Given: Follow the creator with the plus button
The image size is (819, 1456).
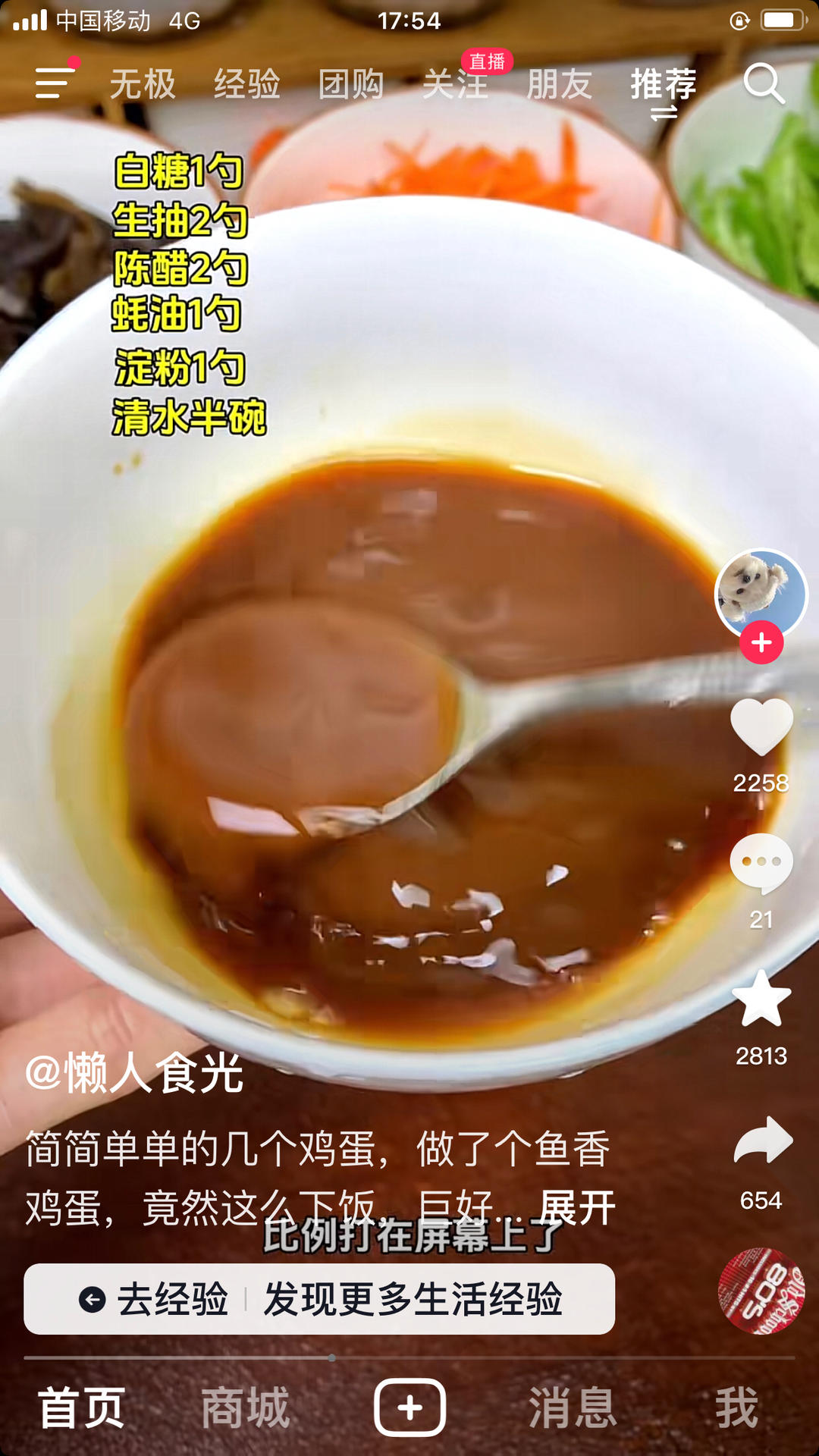Looking at the screenshot, I should click(761, 643).
